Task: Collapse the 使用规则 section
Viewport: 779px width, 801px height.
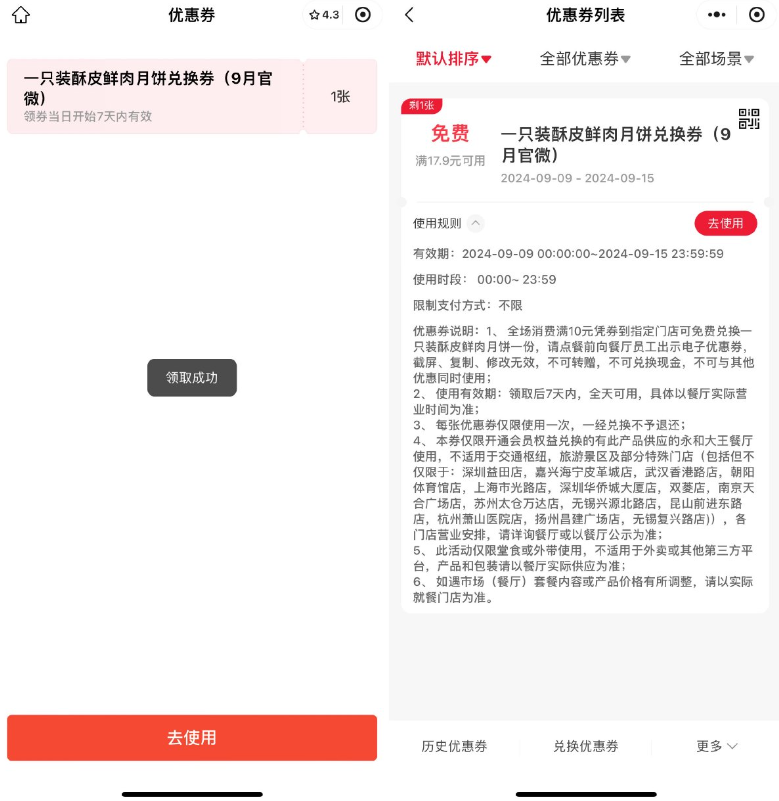Action: (476, 223)
